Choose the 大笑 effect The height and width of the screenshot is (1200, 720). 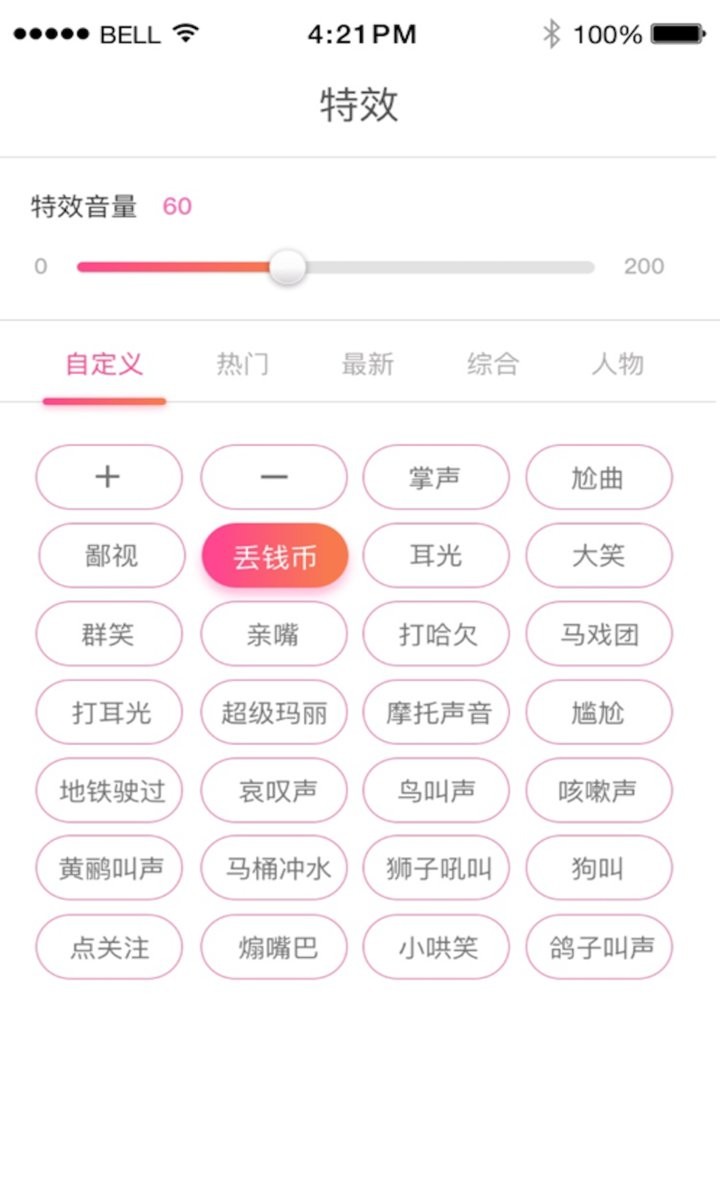click(x=599, y=555)
